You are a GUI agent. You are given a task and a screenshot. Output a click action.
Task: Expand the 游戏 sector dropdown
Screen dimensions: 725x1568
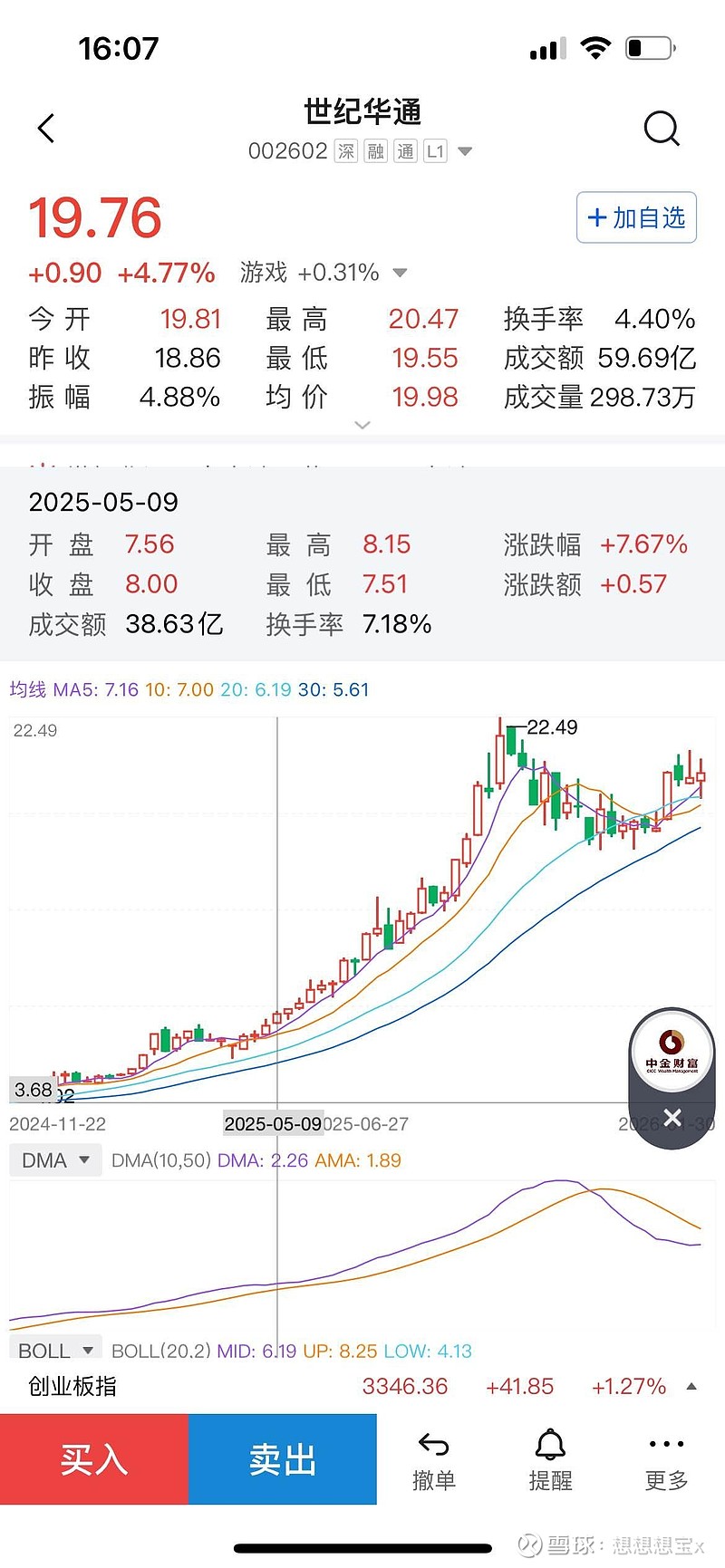[399, 273]
